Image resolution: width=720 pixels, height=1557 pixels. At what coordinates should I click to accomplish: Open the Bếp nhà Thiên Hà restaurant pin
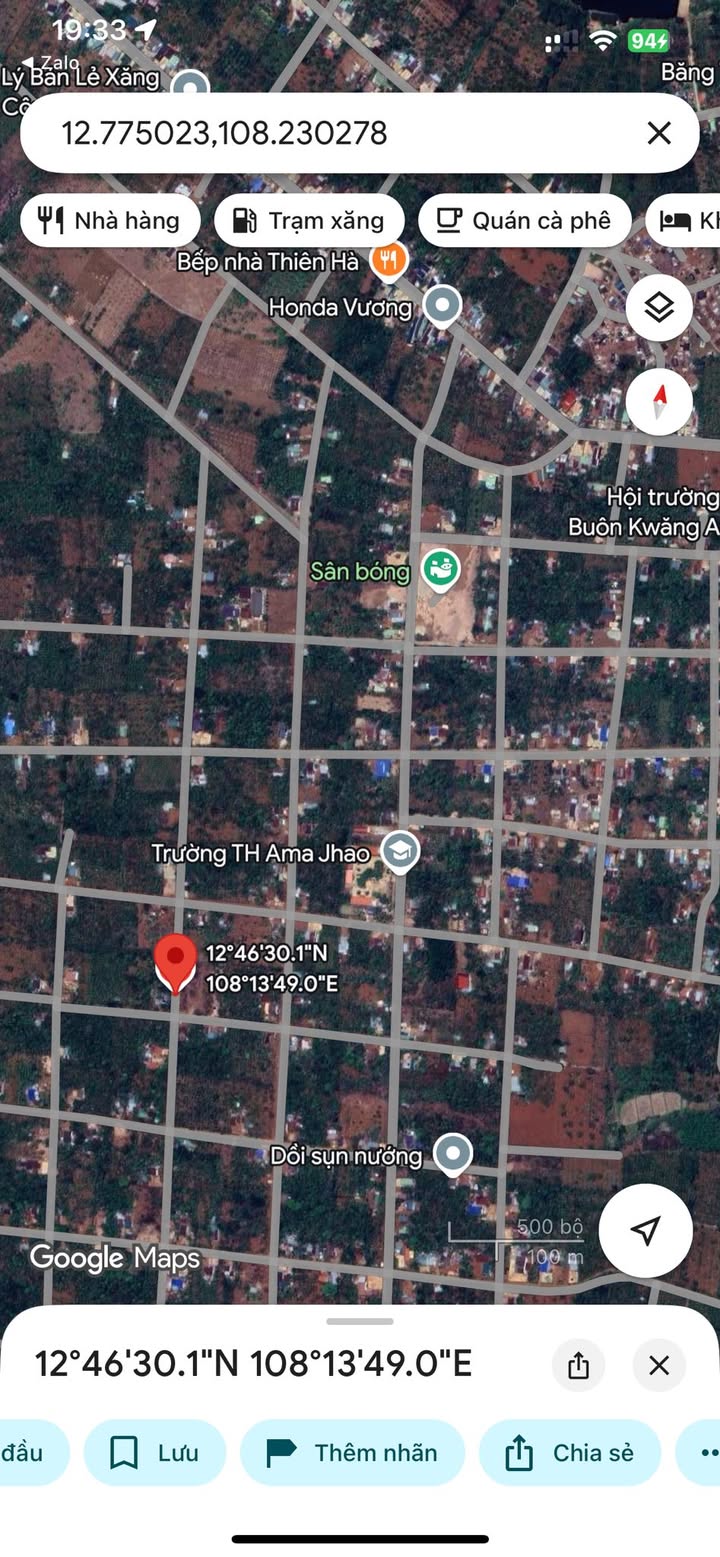387,261
